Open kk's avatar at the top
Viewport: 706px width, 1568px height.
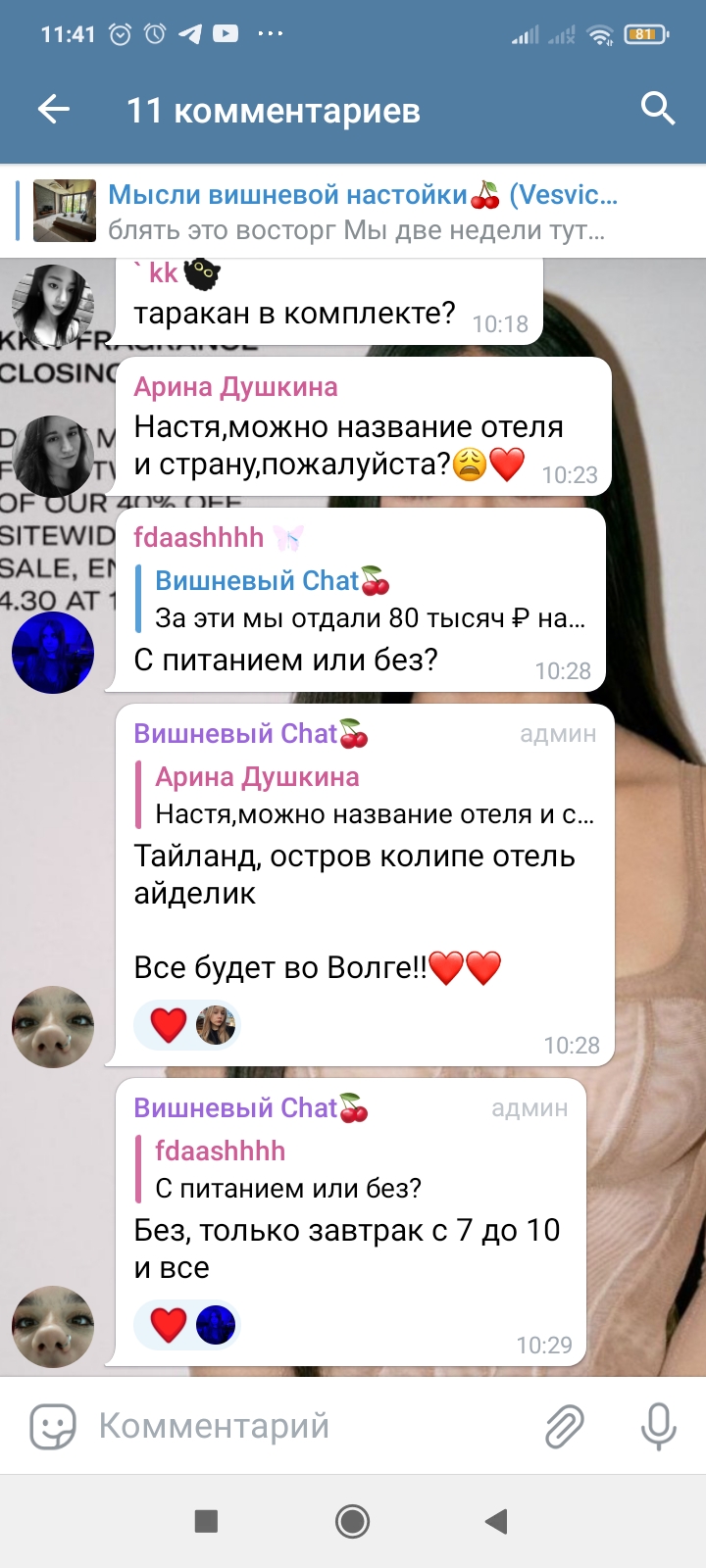pyautogui.click(x=53, y=304)
